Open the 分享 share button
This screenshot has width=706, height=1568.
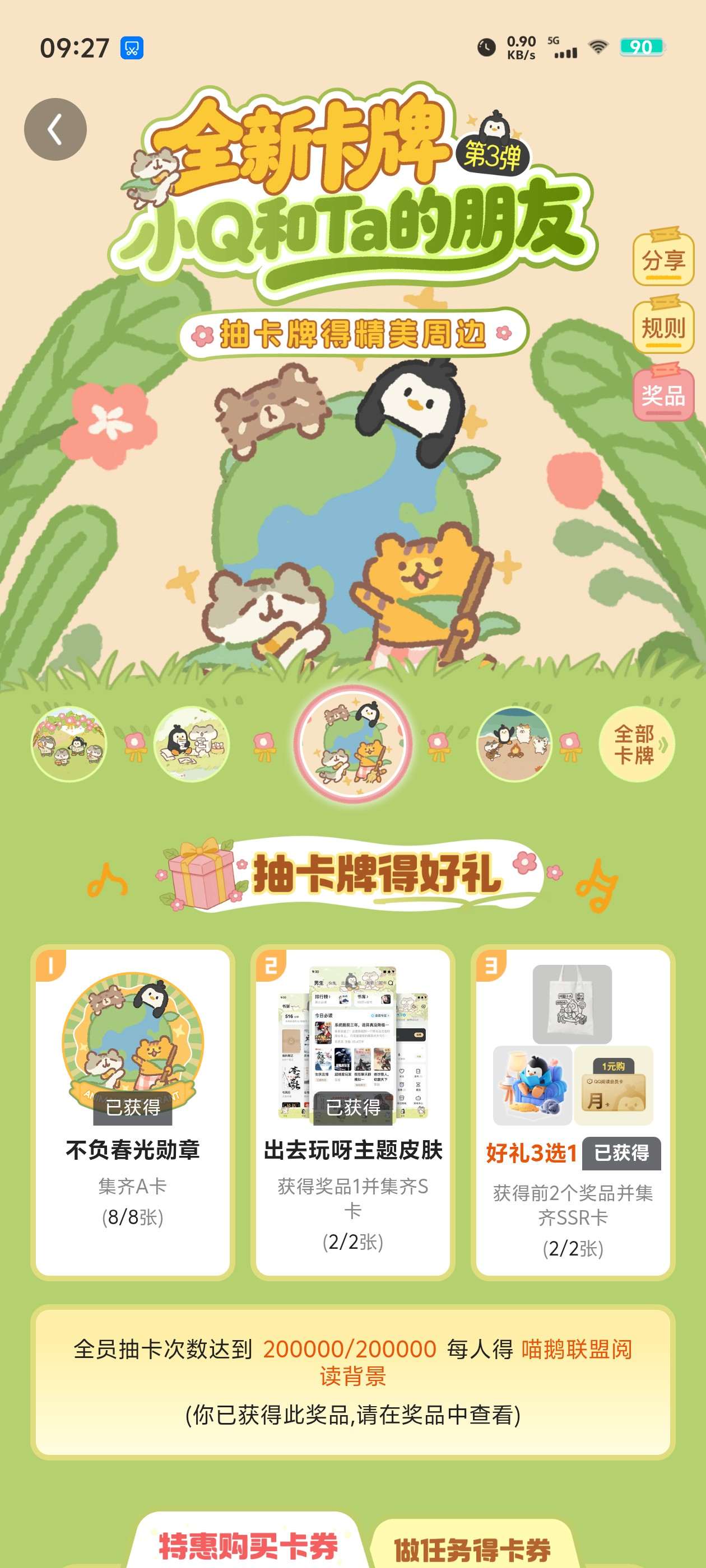663,260
